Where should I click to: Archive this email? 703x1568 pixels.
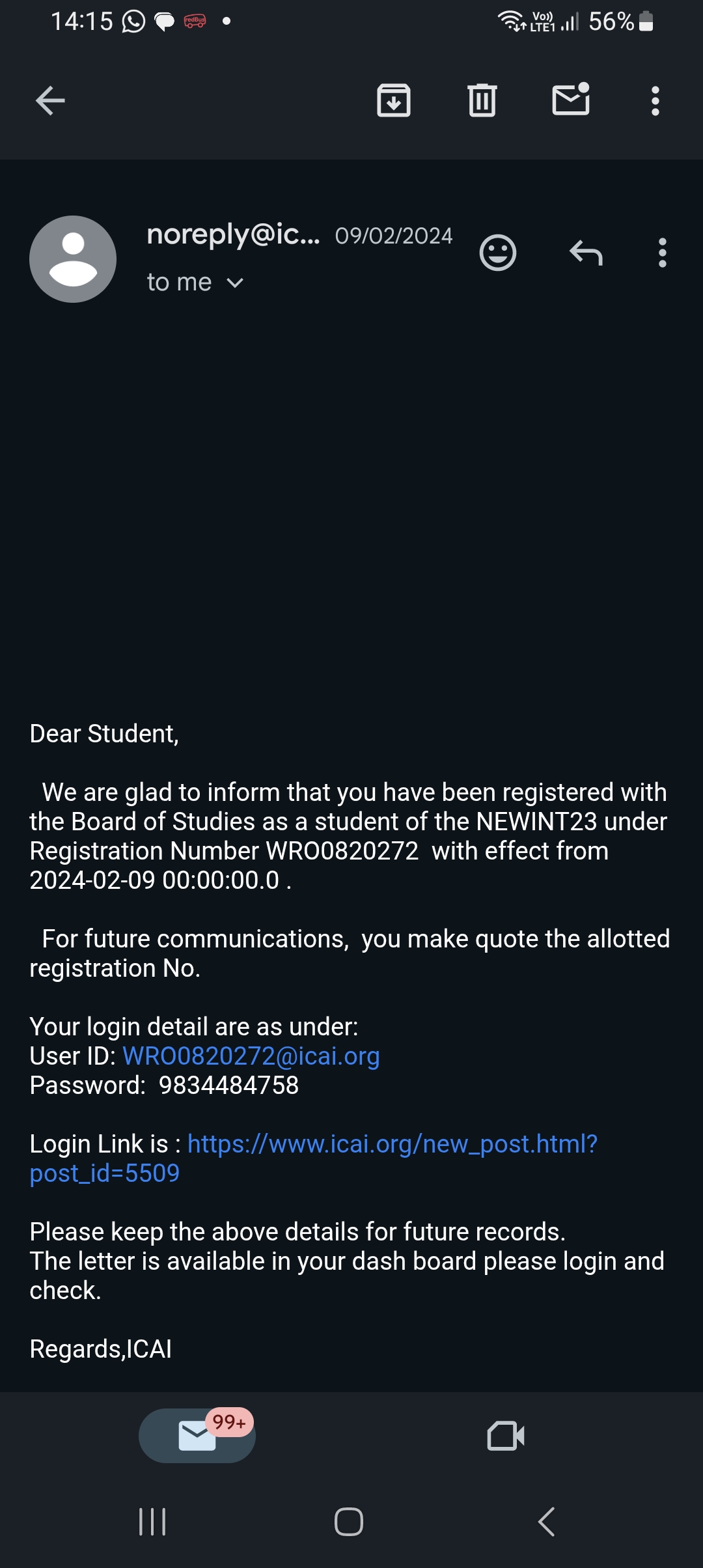click(x=394, y=101)
